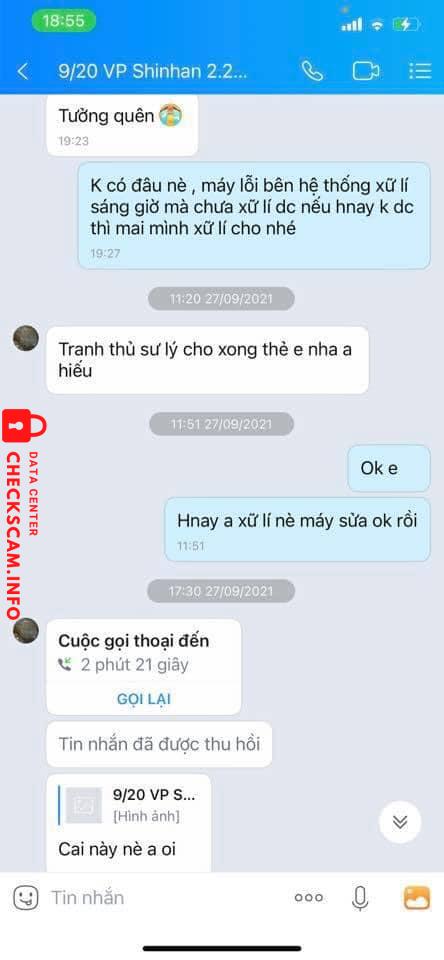
Task: Start a voice call
Action: 312,72
